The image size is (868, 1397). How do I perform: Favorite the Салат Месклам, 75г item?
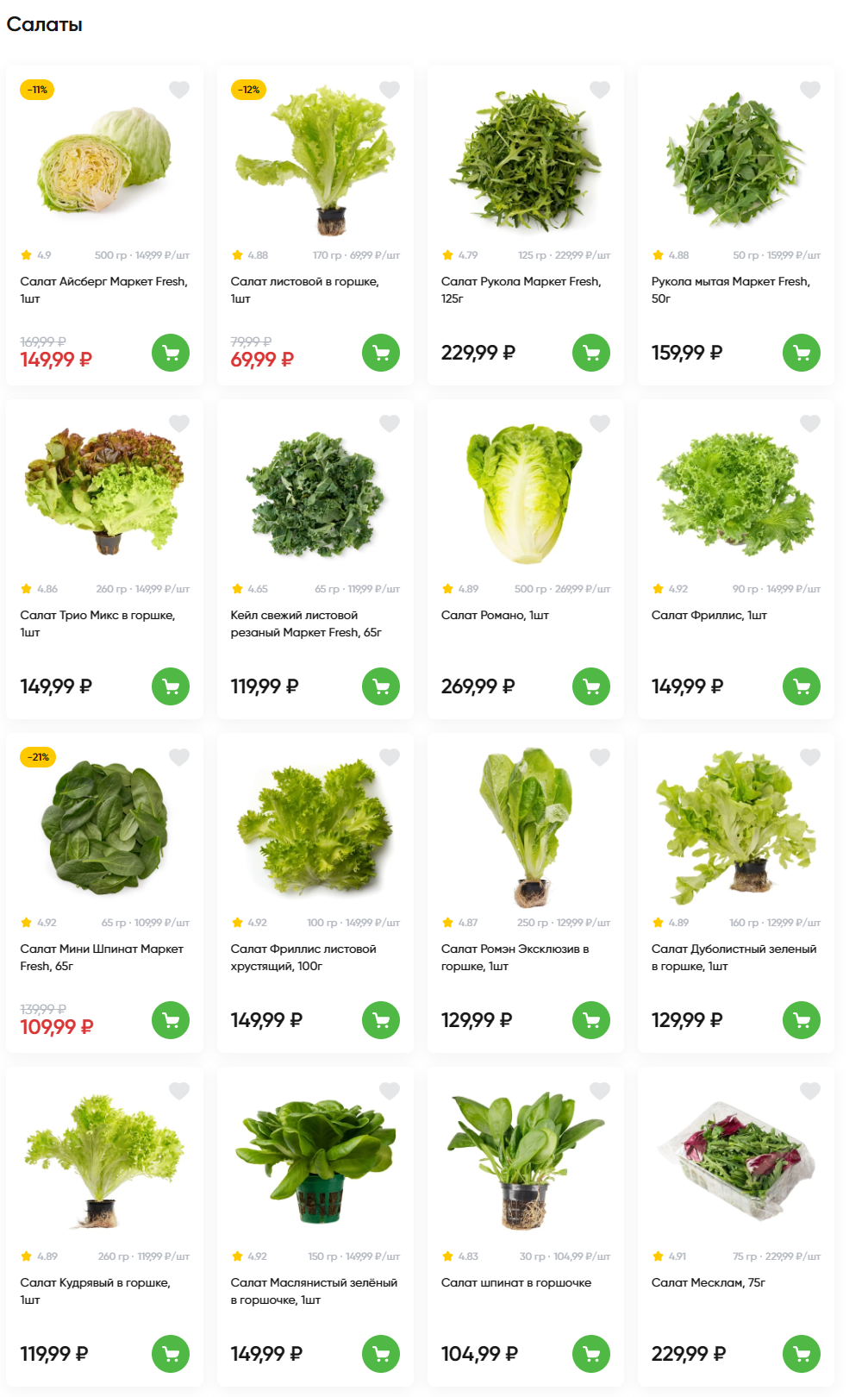point(810,1091)
